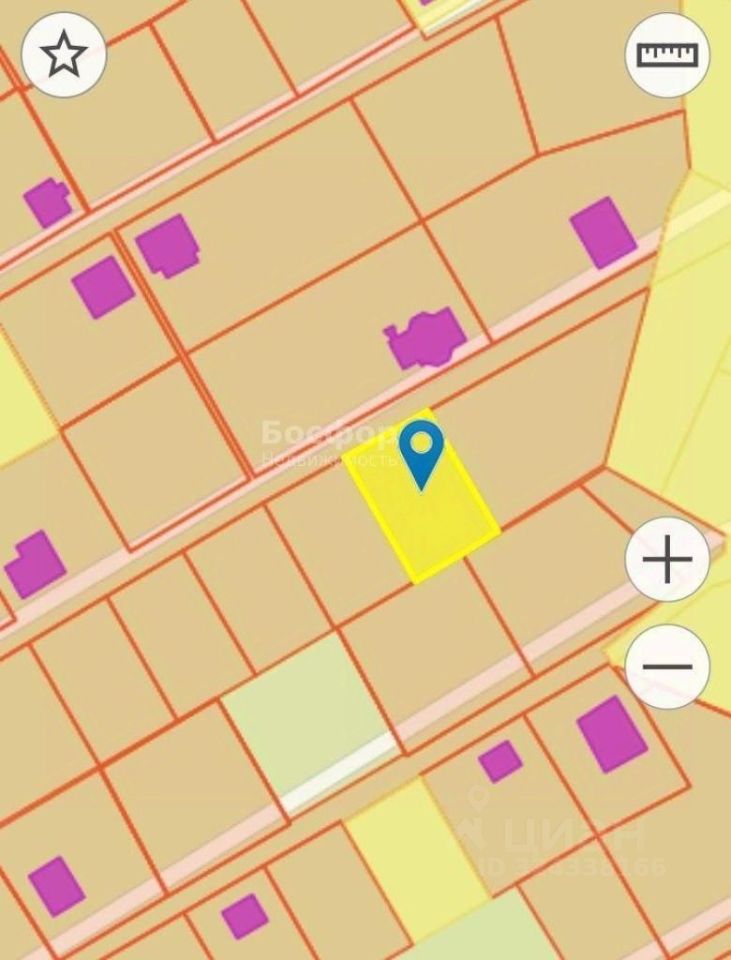The width and height of the screenshot is (731, 960).
Task: Zoom in the map with the plus button
Action: pyautogui.click(x=667, y=559)
